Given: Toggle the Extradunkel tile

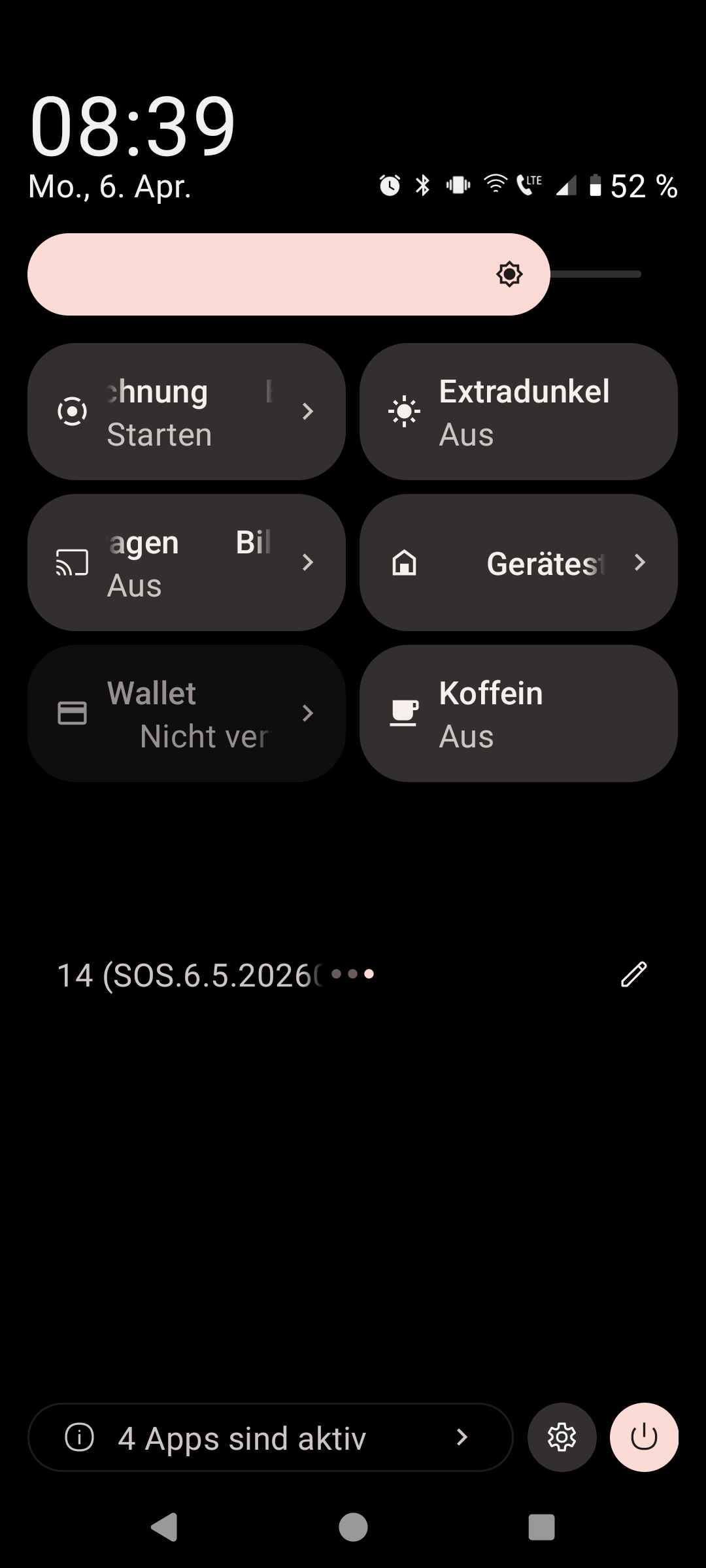Looking at the screenshot, I should (518, 412).
